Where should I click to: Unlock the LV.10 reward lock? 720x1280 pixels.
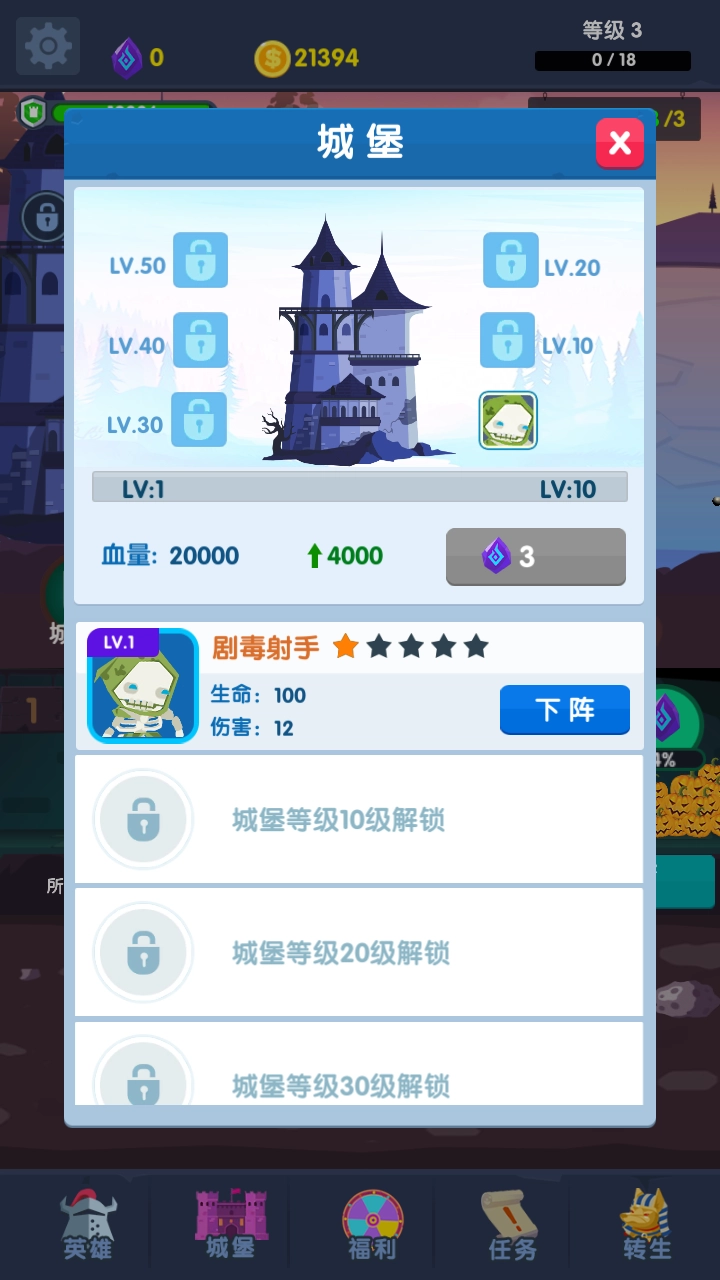coord(508,340)
